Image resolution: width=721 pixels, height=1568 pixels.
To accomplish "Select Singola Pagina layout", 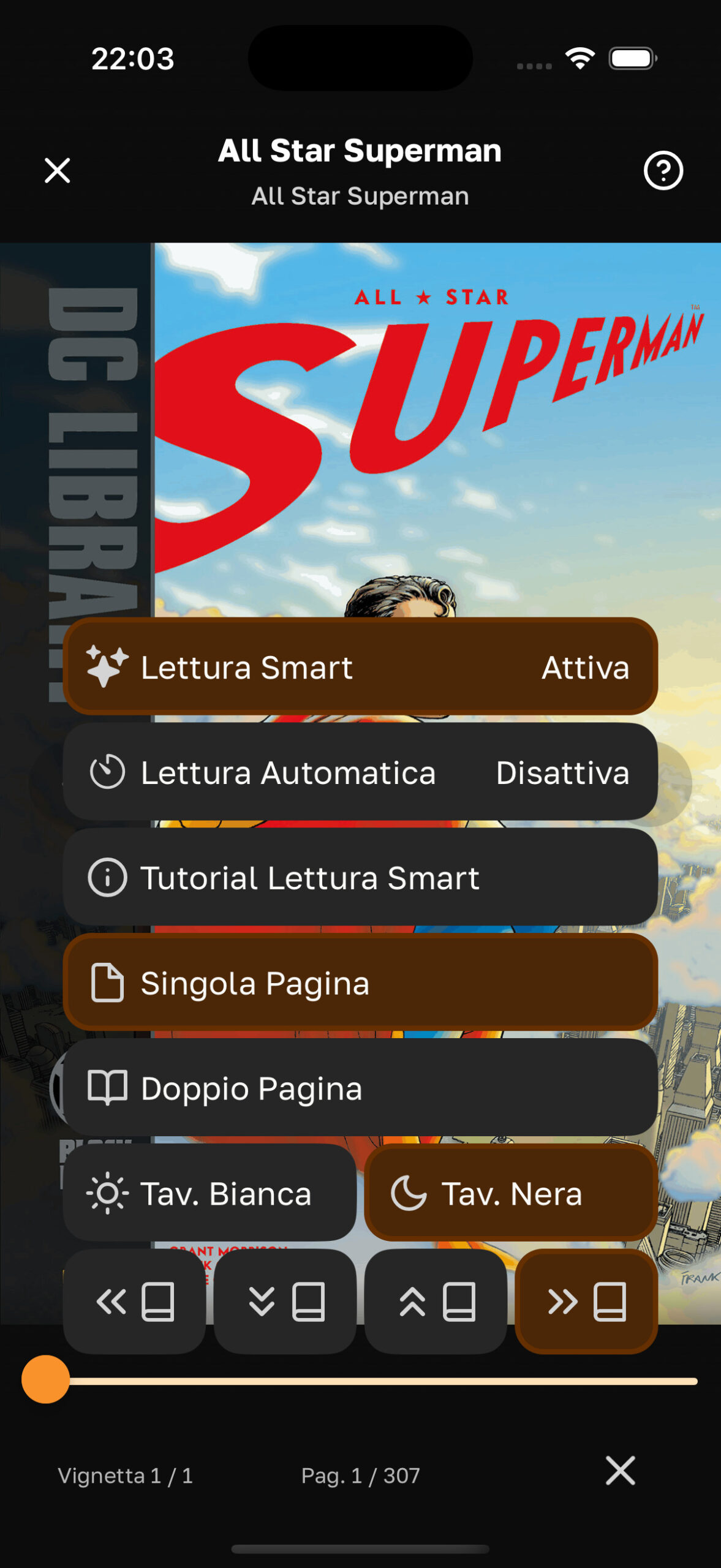I will (x=360, y=983).
